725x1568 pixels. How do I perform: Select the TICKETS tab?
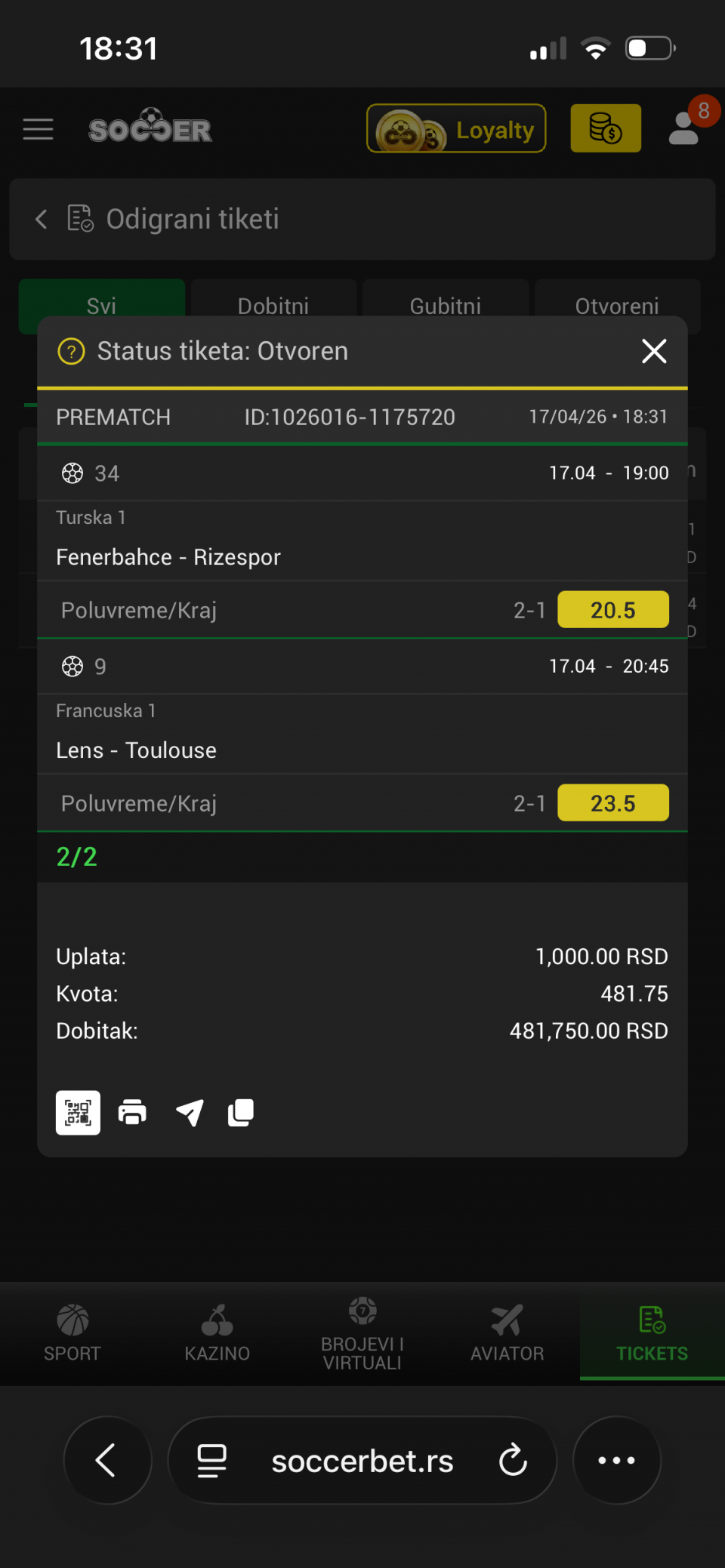tap(652, 1333)
